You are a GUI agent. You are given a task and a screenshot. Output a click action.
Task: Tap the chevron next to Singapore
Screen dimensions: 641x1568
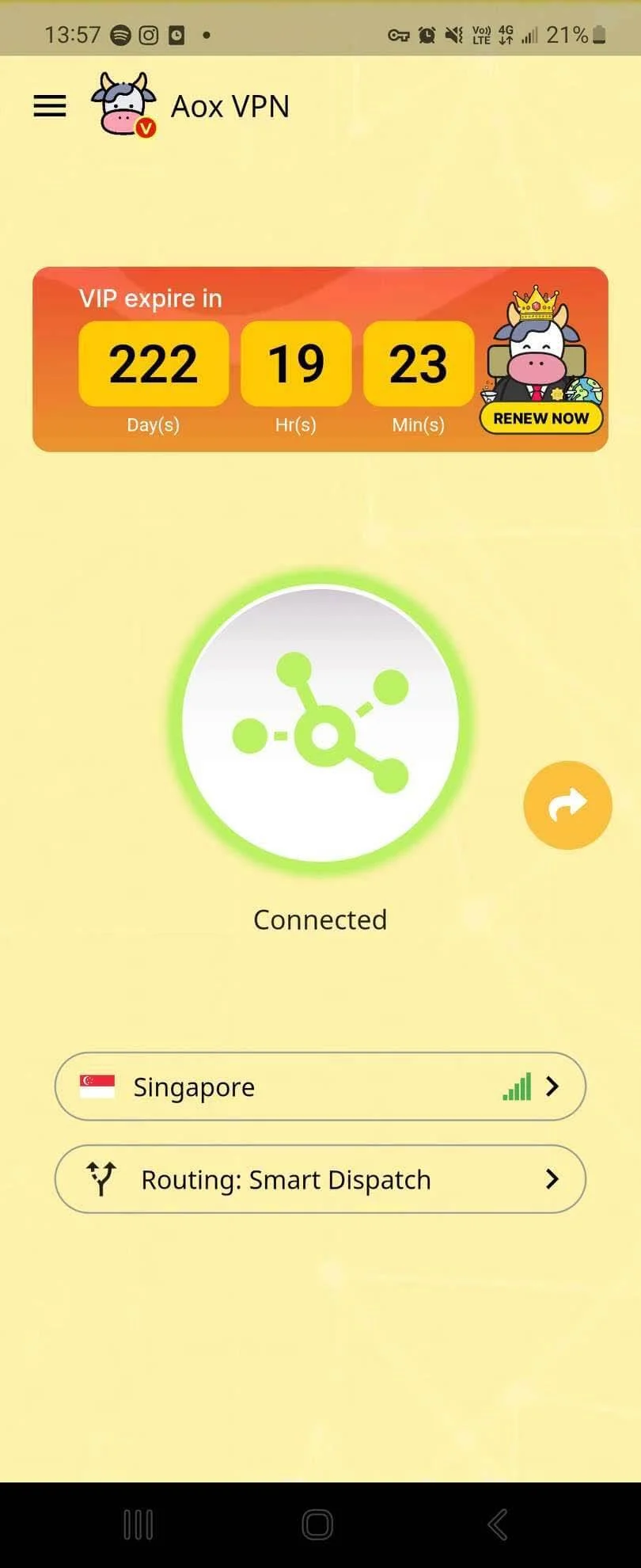point(552,1087)
